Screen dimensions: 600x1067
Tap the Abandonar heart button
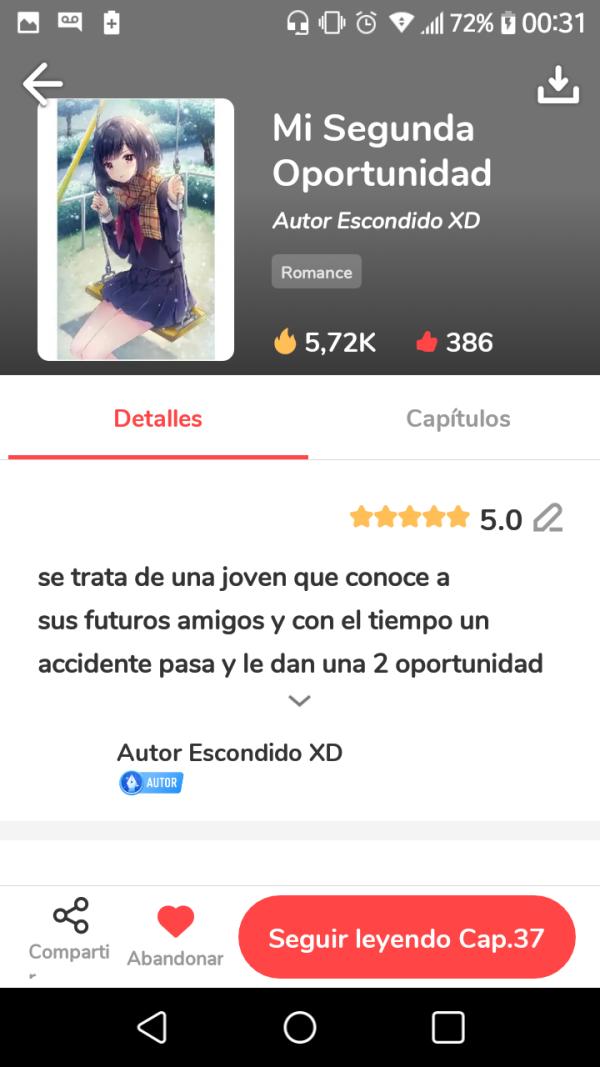pyautogui.click(x=175, y=935)
